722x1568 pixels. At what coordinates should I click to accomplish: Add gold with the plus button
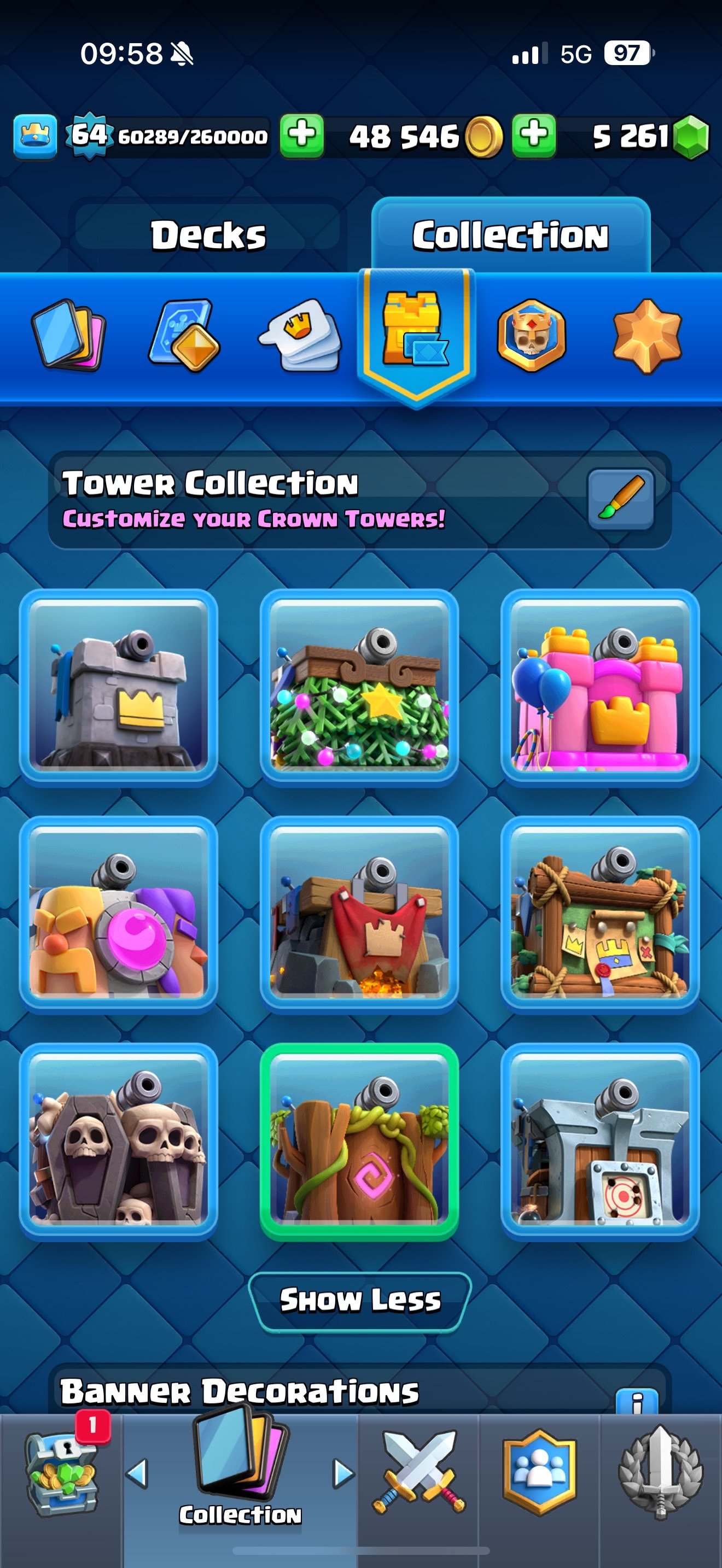point(534,136)
